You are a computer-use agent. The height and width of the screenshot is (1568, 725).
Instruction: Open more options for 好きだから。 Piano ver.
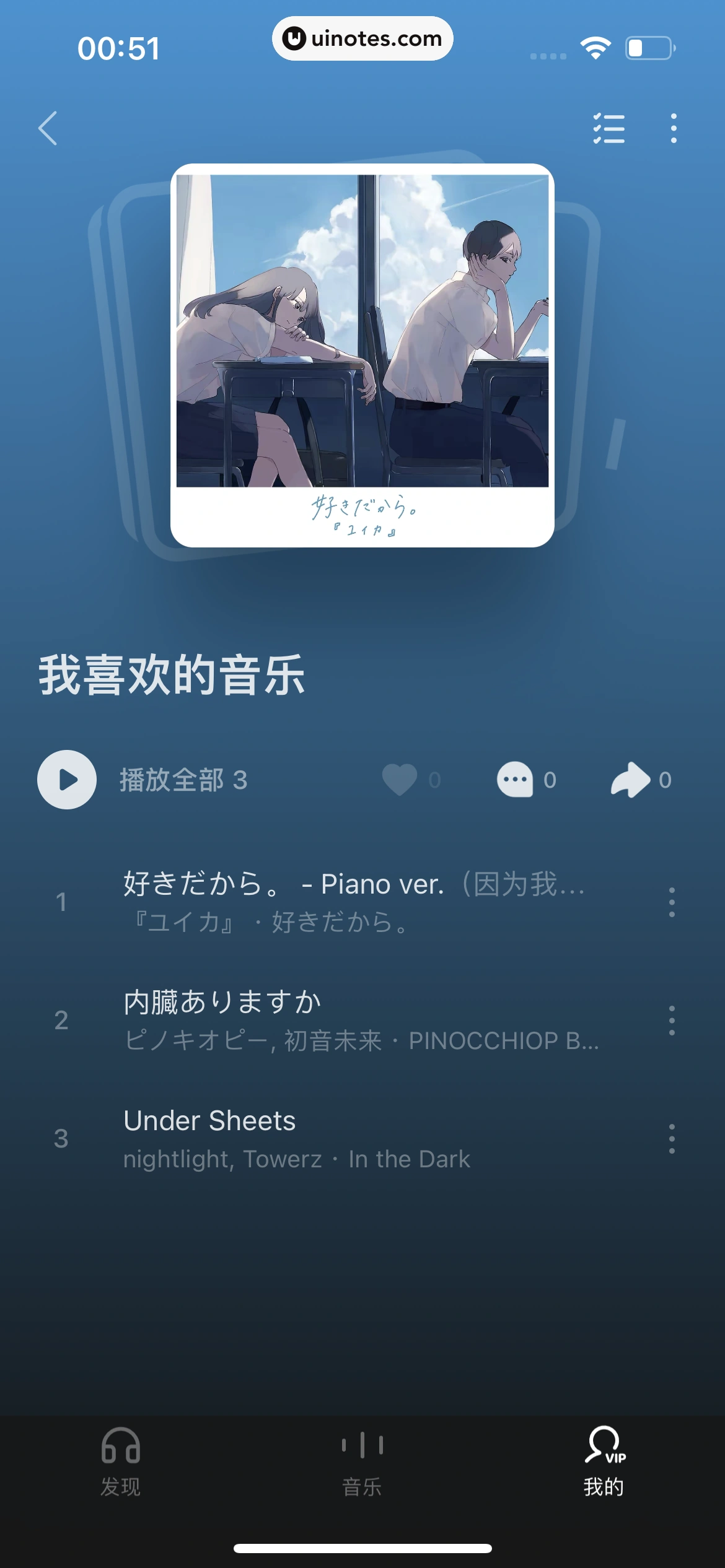coord(672,902)
